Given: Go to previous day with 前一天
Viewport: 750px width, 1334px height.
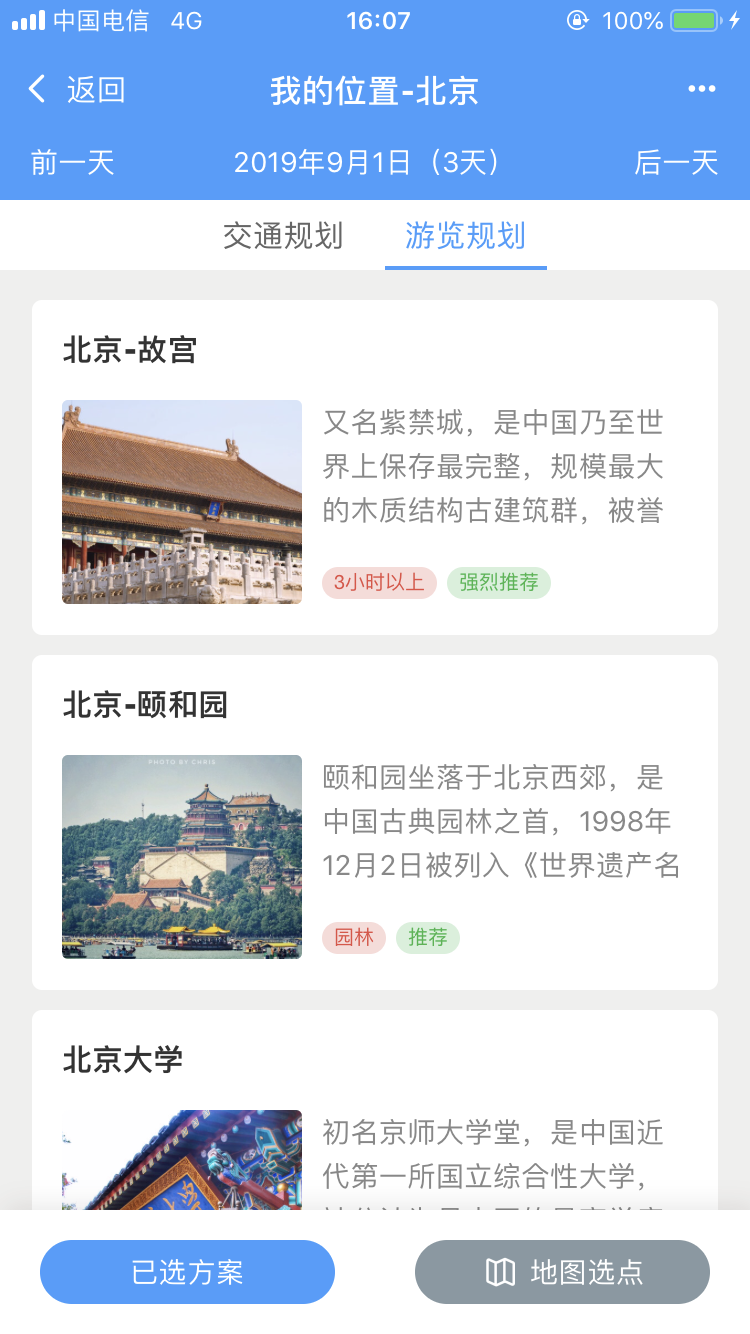Looking at the screenshot, I should pyautogui.click(x=73, y=162).
